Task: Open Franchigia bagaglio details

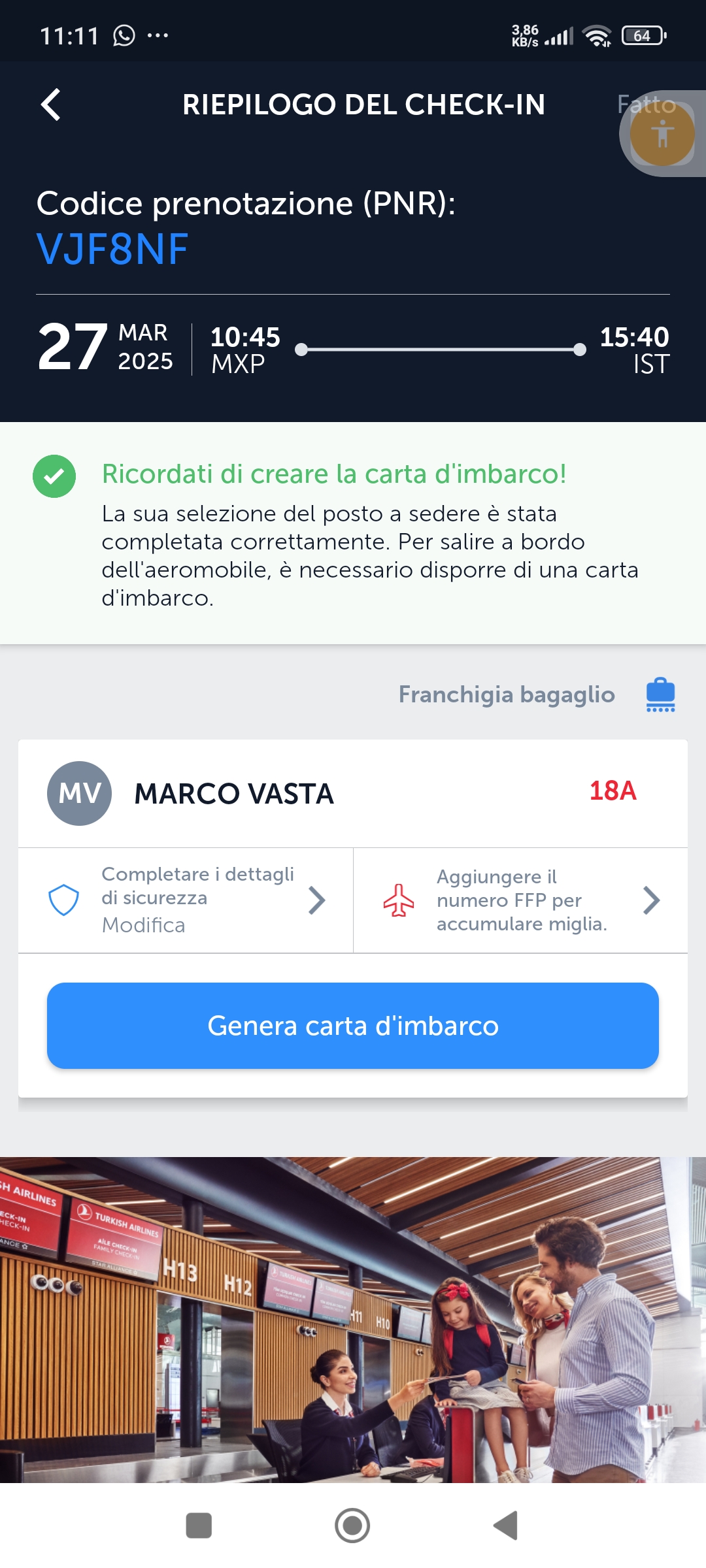Action: (537, 694)
